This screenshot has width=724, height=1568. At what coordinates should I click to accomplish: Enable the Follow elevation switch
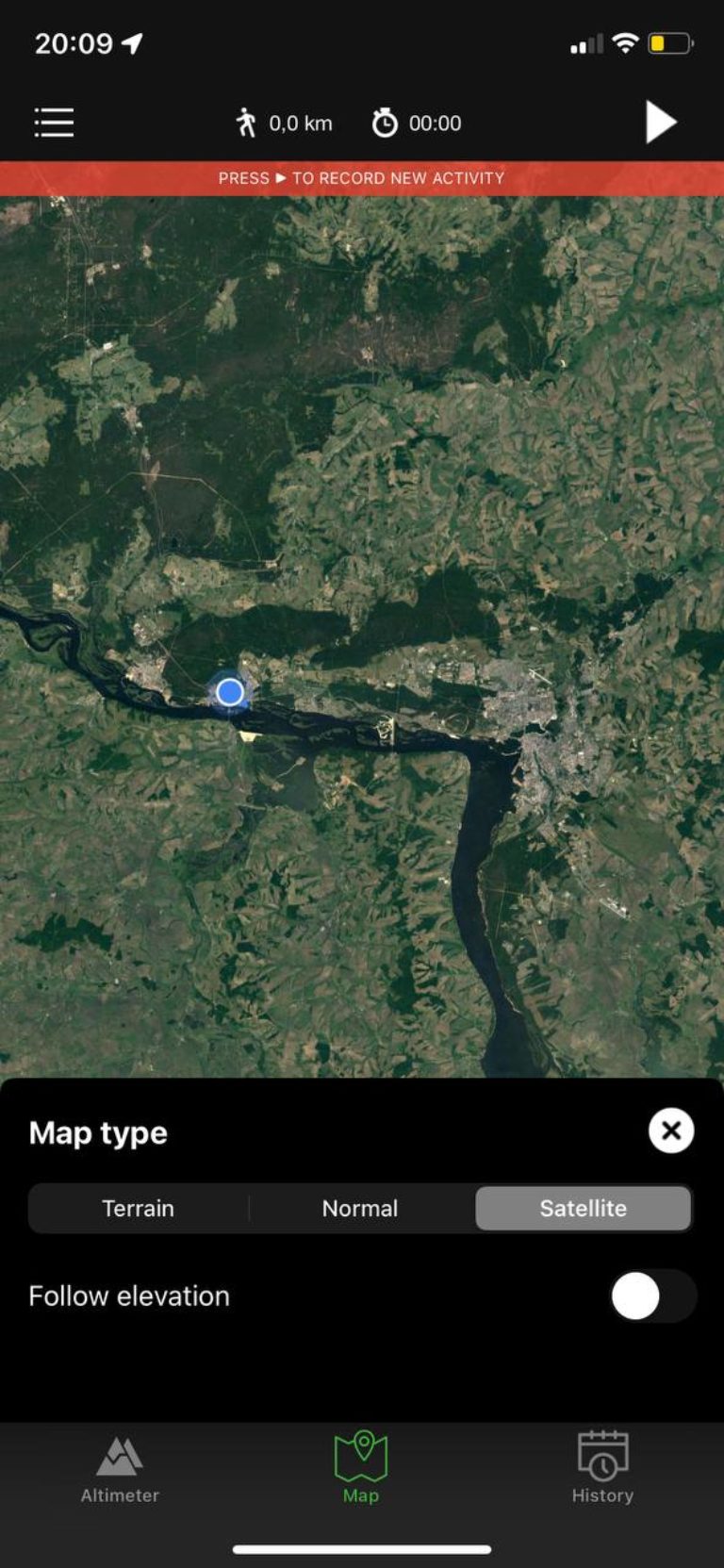click(652, 1296)
